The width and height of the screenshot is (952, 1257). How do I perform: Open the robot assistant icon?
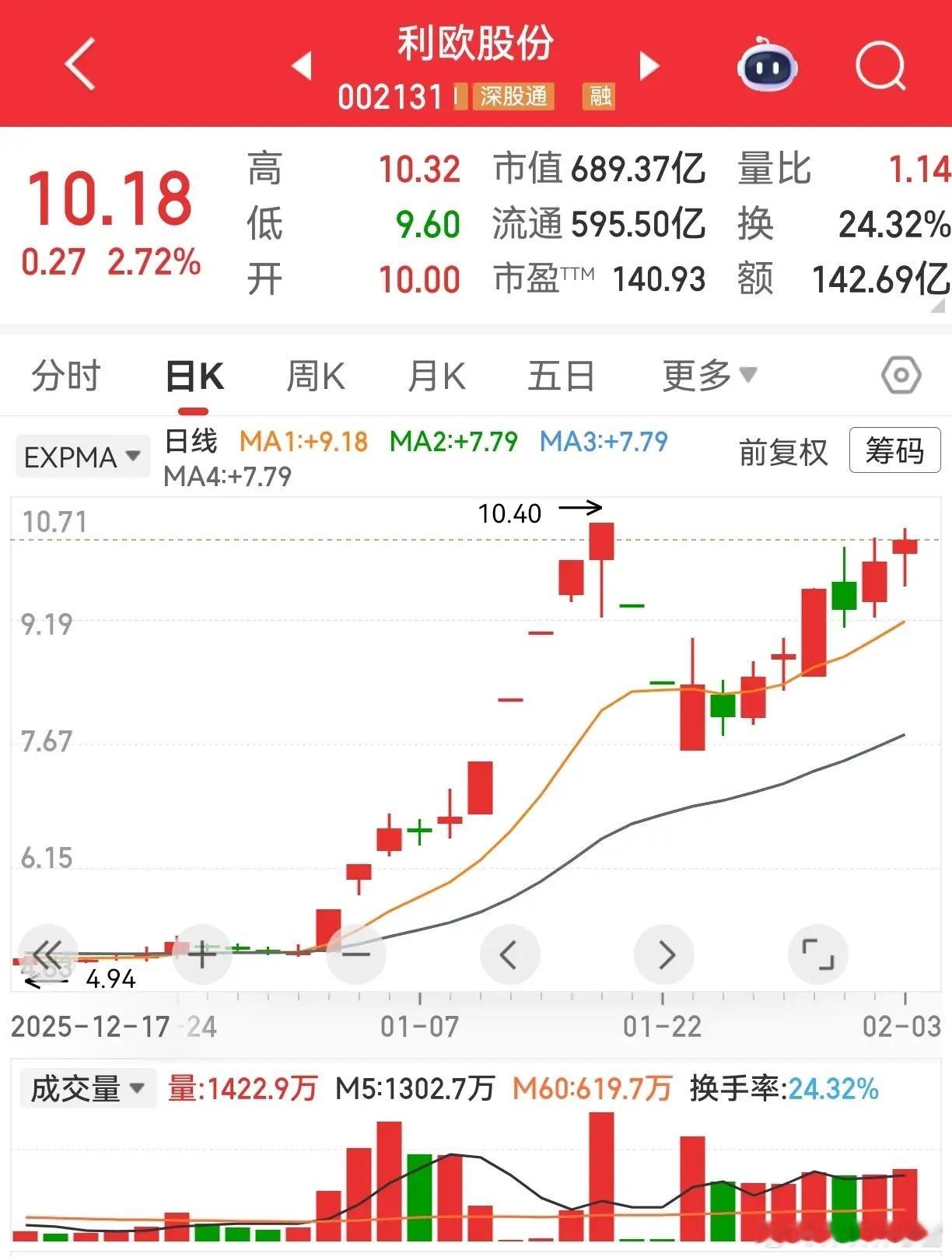tap(767, 65)
